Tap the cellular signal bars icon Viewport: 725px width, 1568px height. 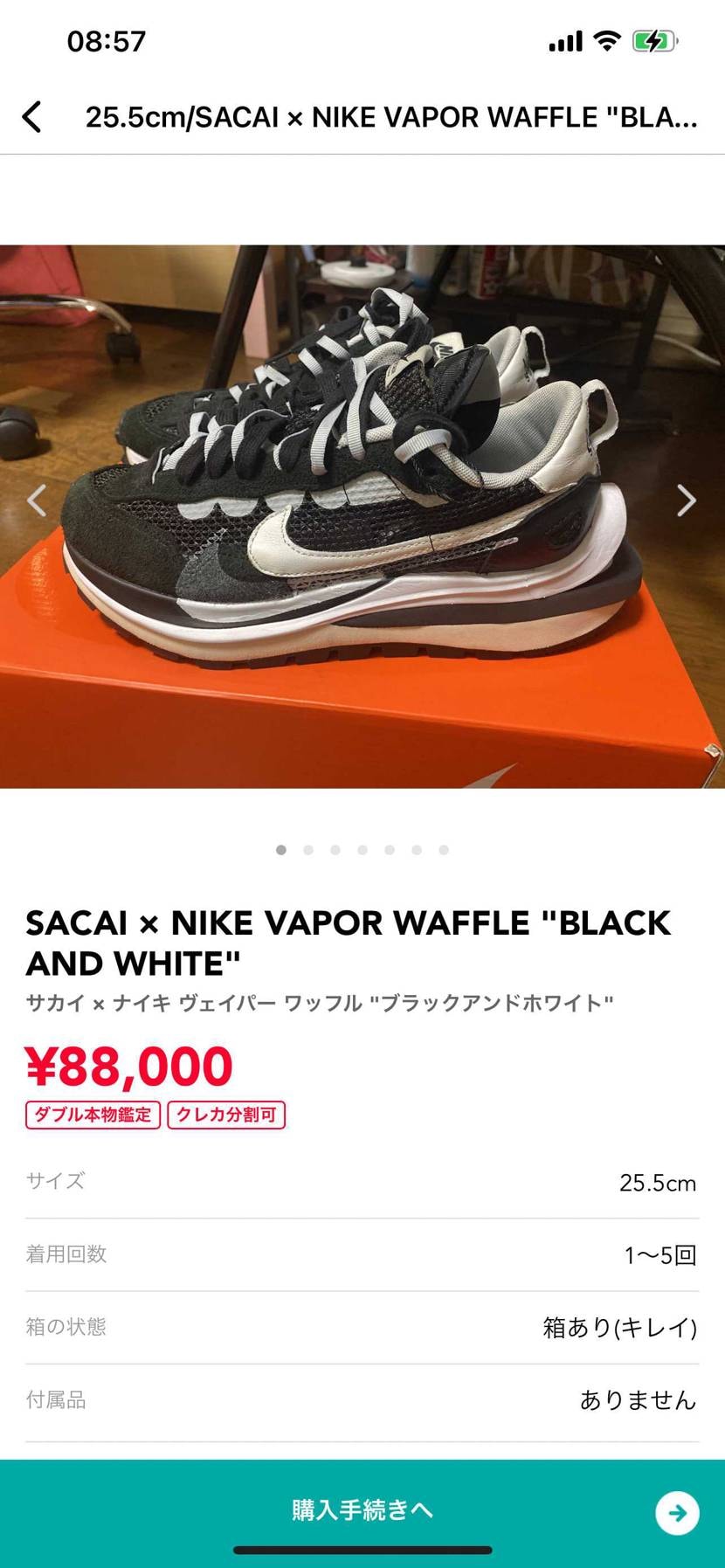coord(563,38)
